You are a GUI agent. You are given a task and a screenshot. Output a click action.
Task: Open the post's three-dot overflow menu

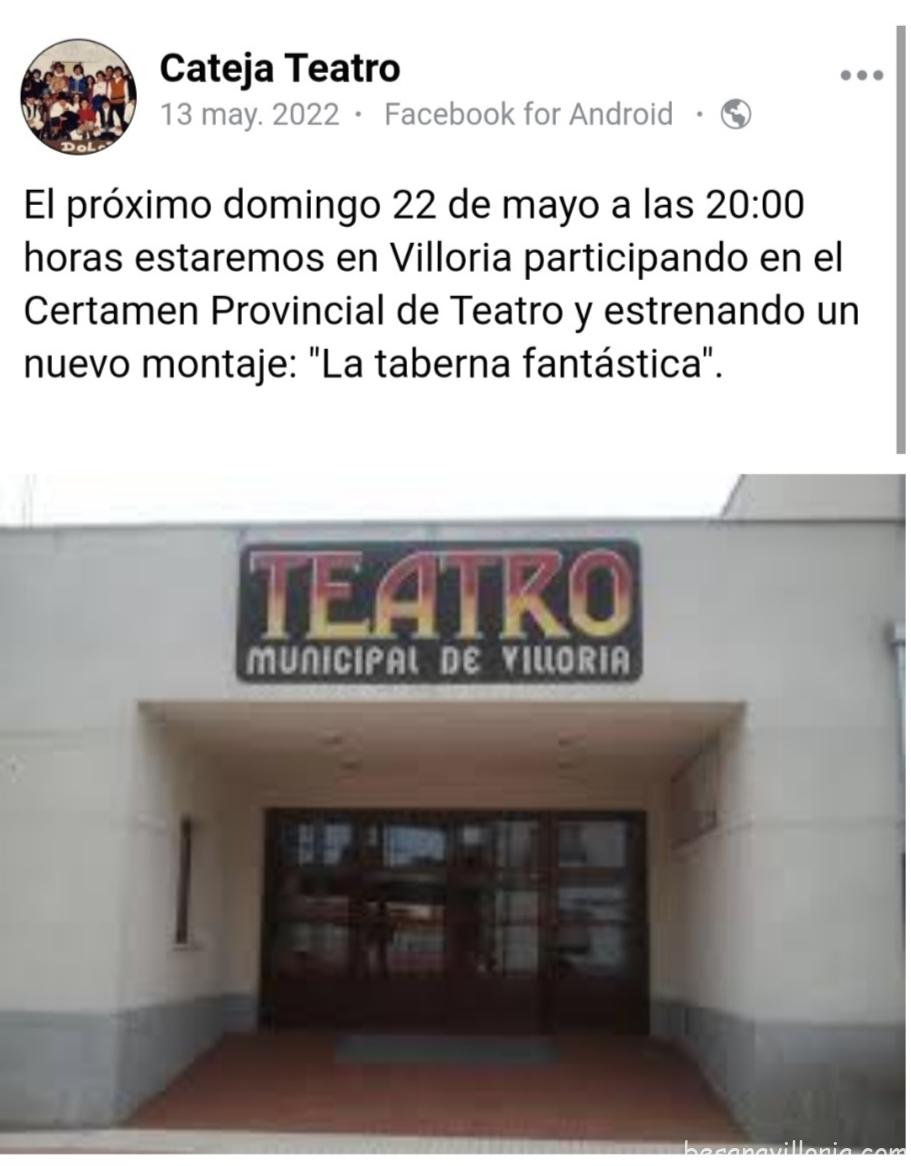pos(861,76)
